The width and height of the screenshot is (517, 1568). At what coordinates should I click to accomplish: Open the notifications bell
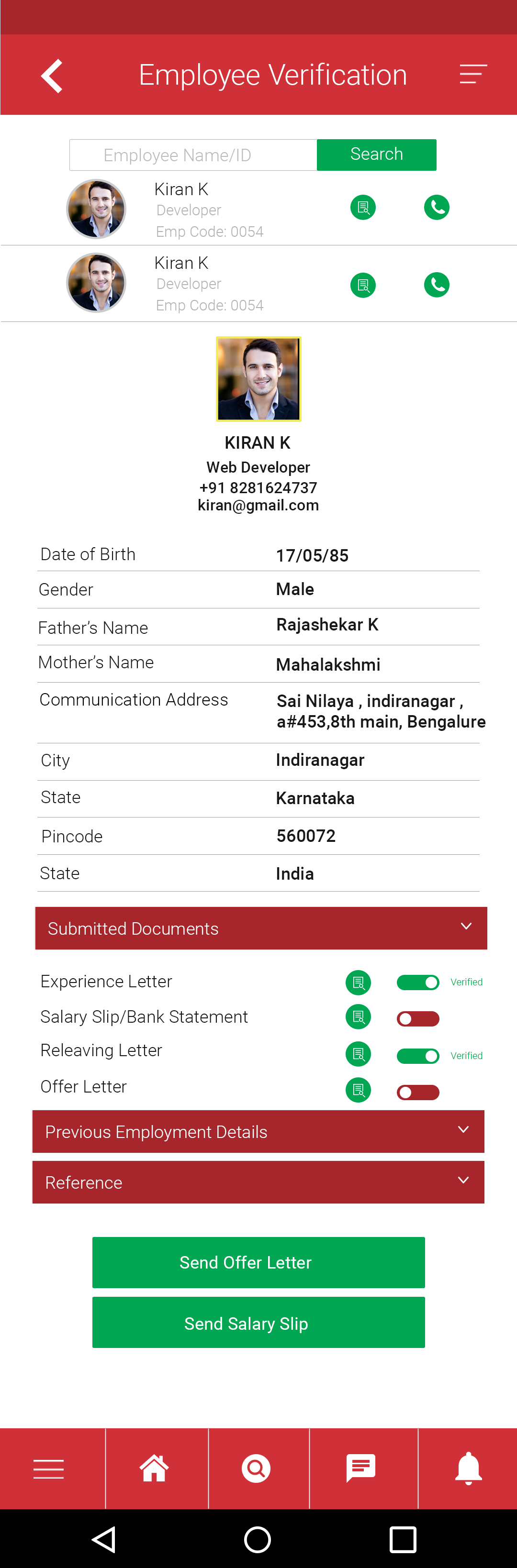468,1468
